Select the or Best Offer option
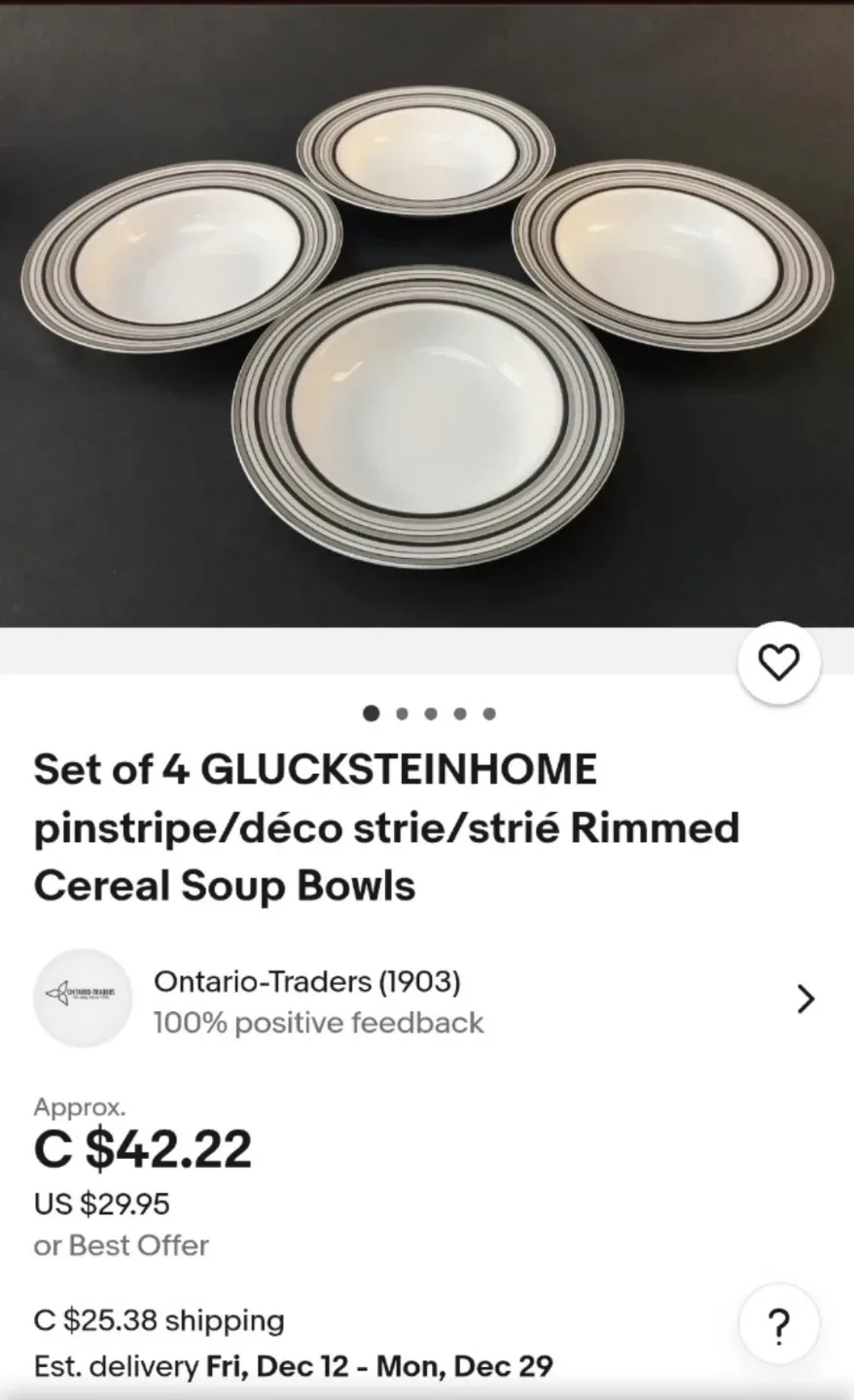The width and height of the screenshot is (854, 1400). point(121,1245)
